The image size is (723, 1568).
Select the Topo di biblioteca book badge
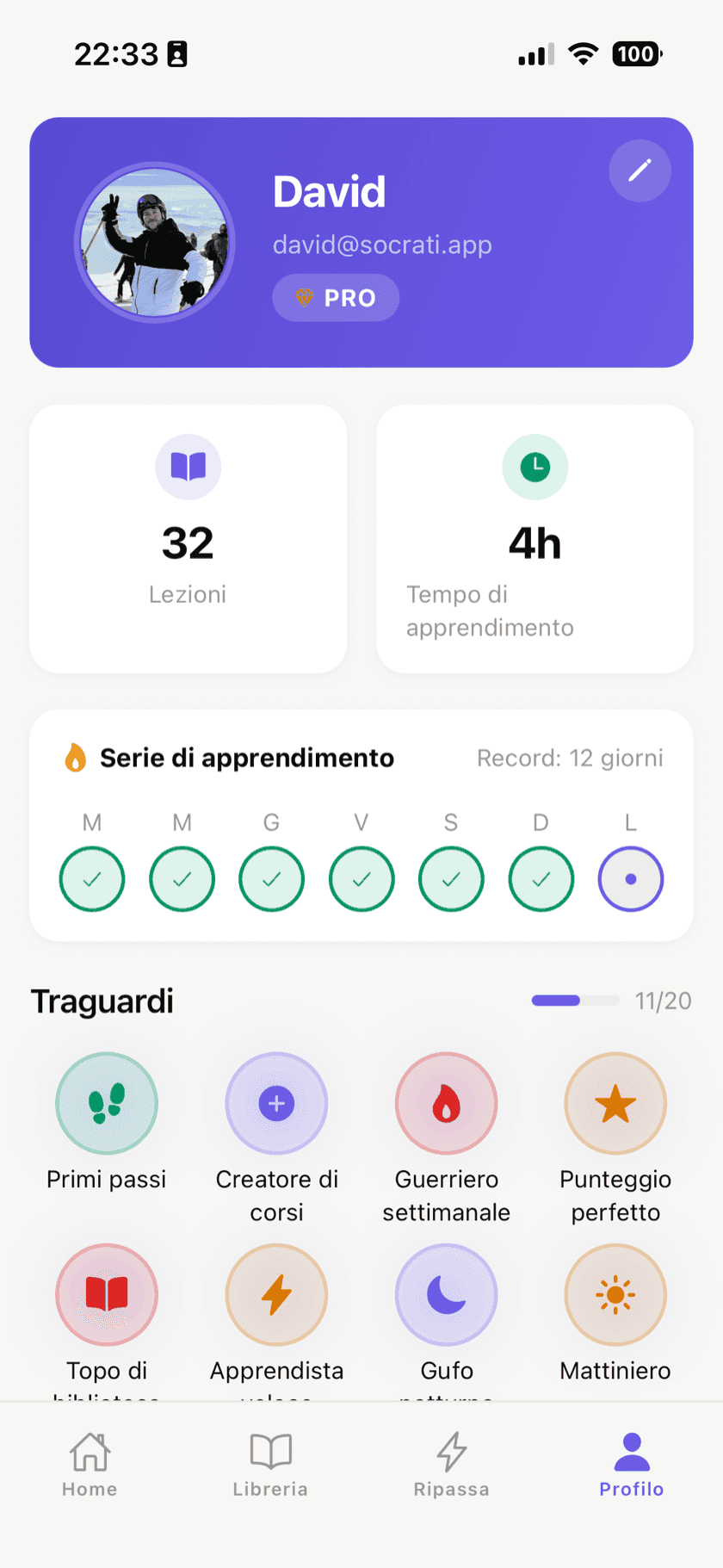tap(106, 1294)
